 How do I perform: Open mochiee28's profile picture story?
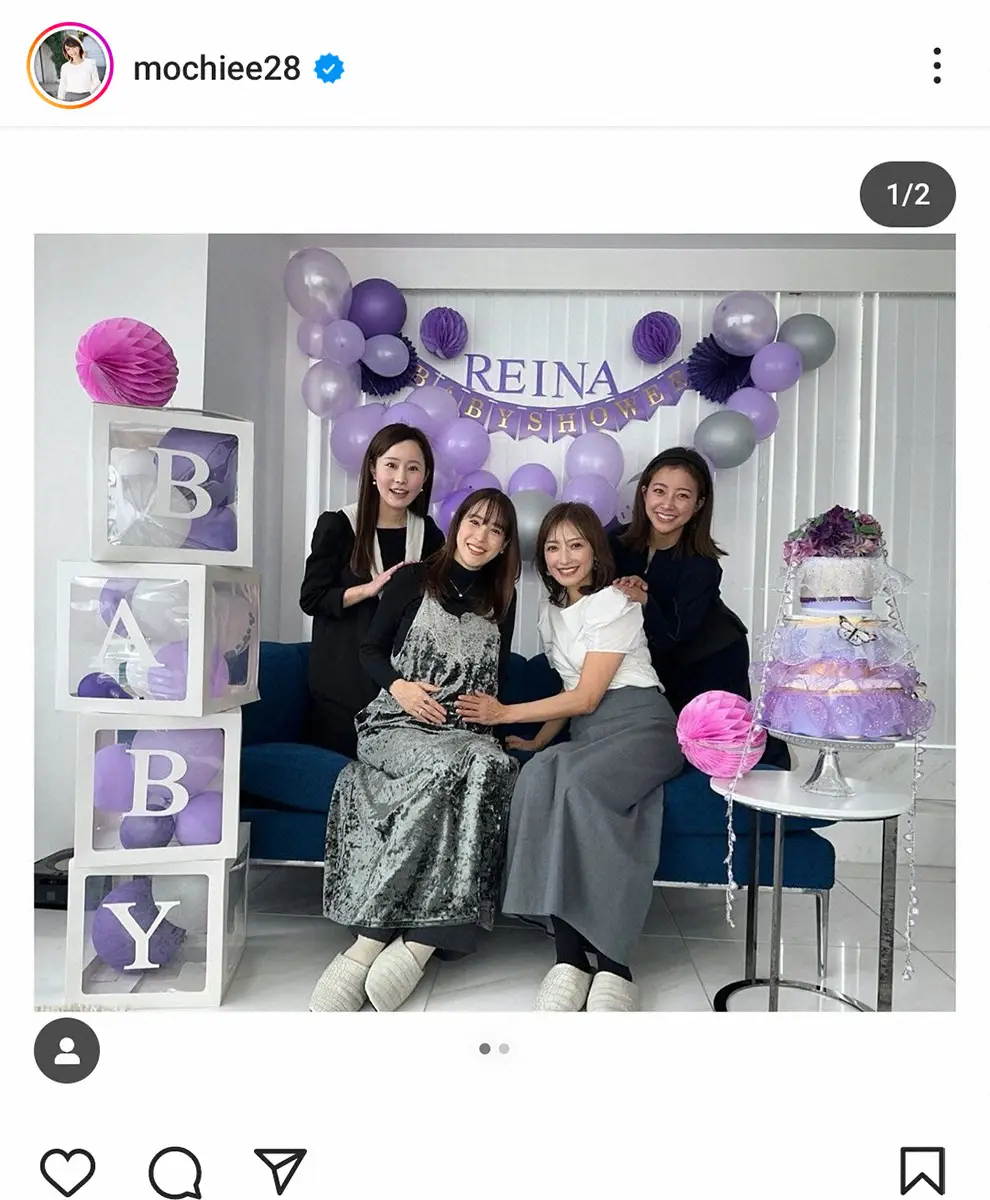[x=69, y=66]
